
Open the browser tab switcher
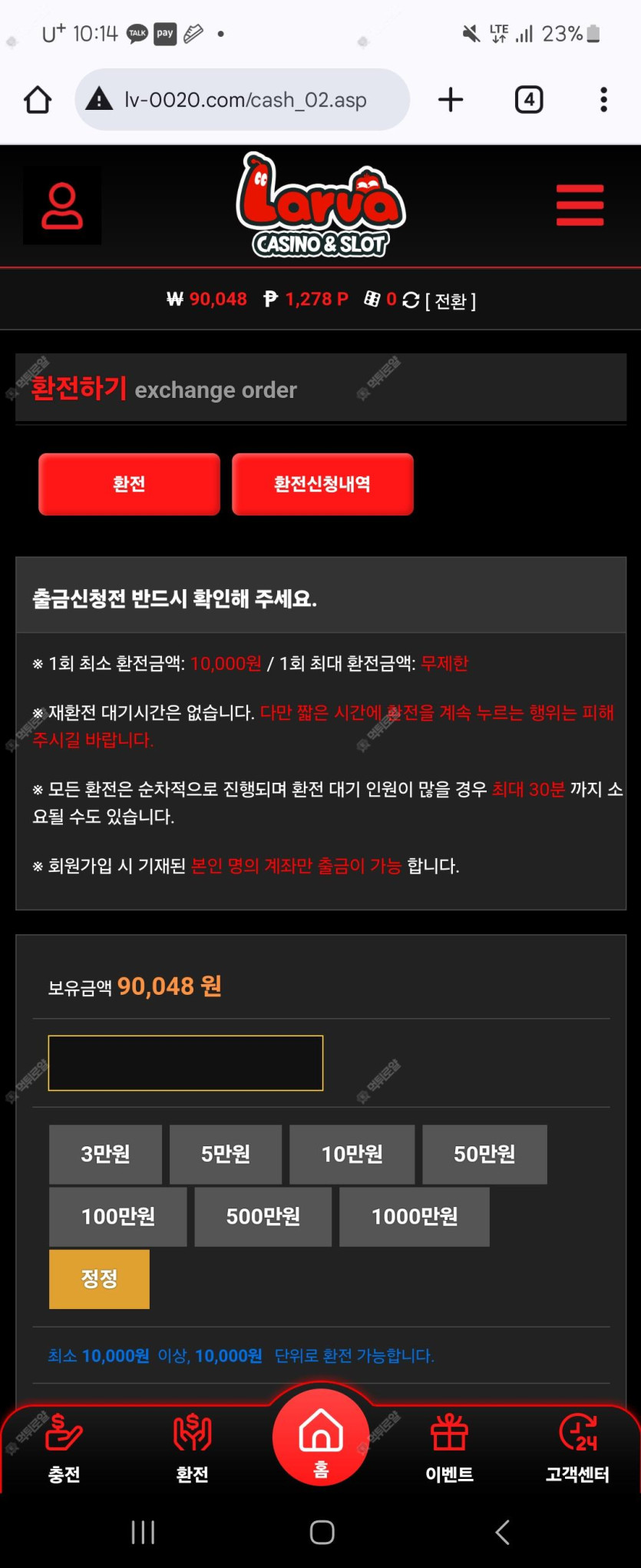pos(528,100)
